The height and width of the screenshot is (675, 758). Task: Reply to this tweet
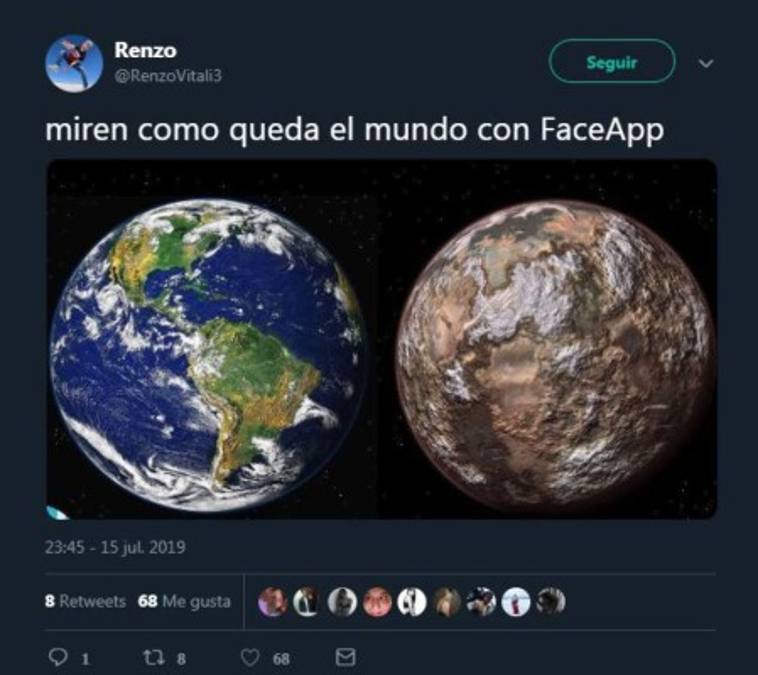(58, 658)
